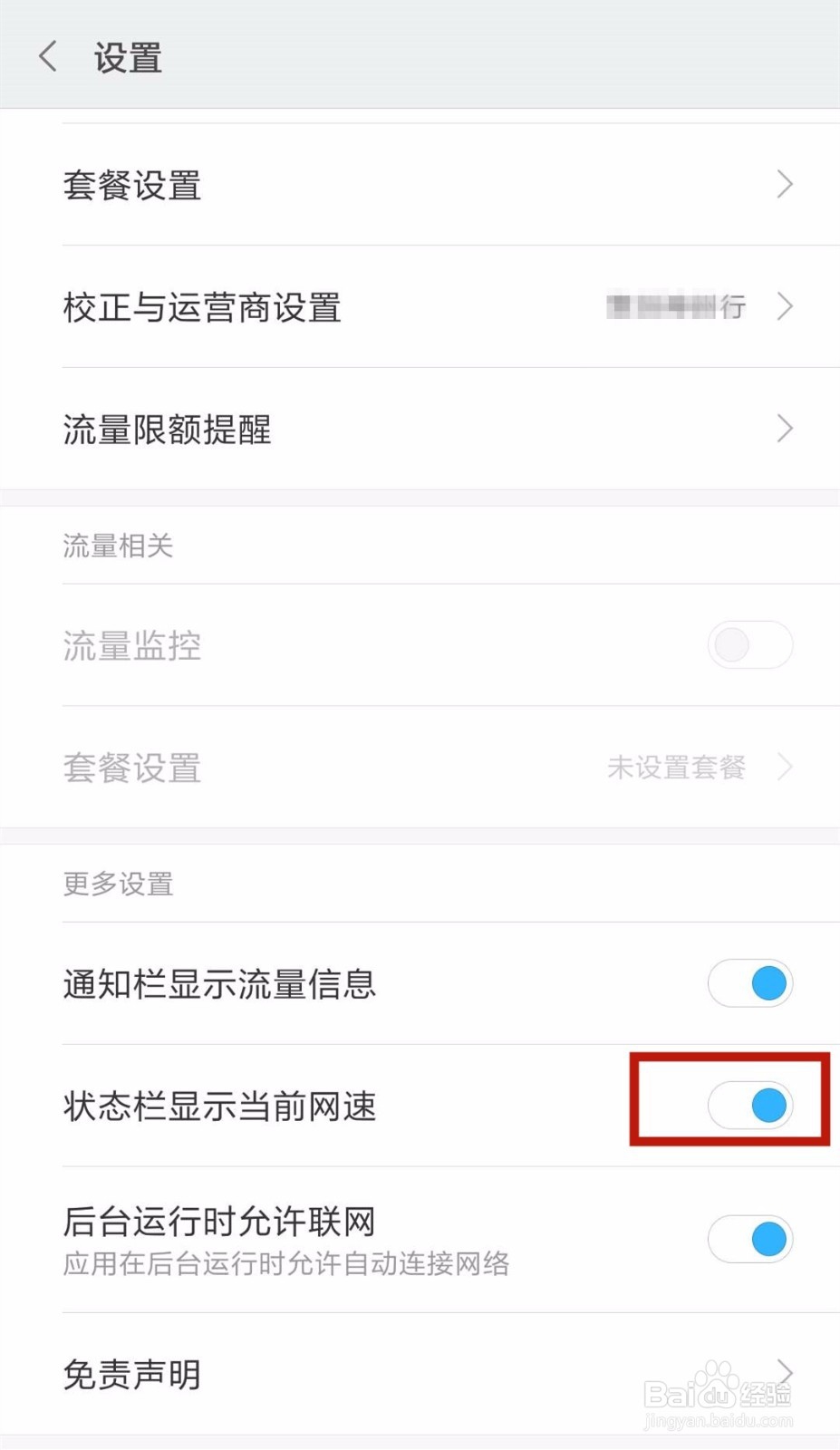Enable the 流量监控 data monitoring switch

click(750, 644)
